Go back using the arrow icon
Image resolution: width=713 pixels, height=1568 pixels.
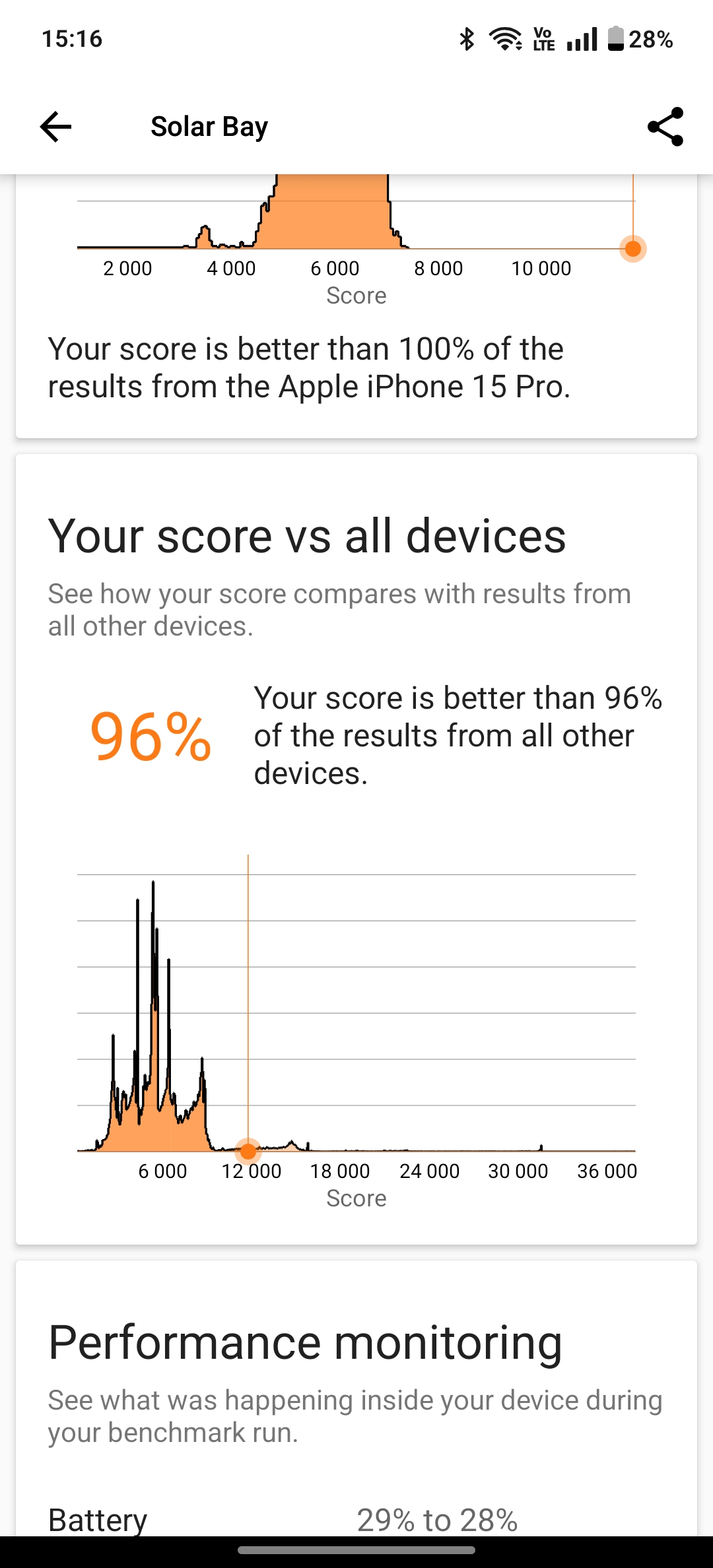(x=55, y=126)
